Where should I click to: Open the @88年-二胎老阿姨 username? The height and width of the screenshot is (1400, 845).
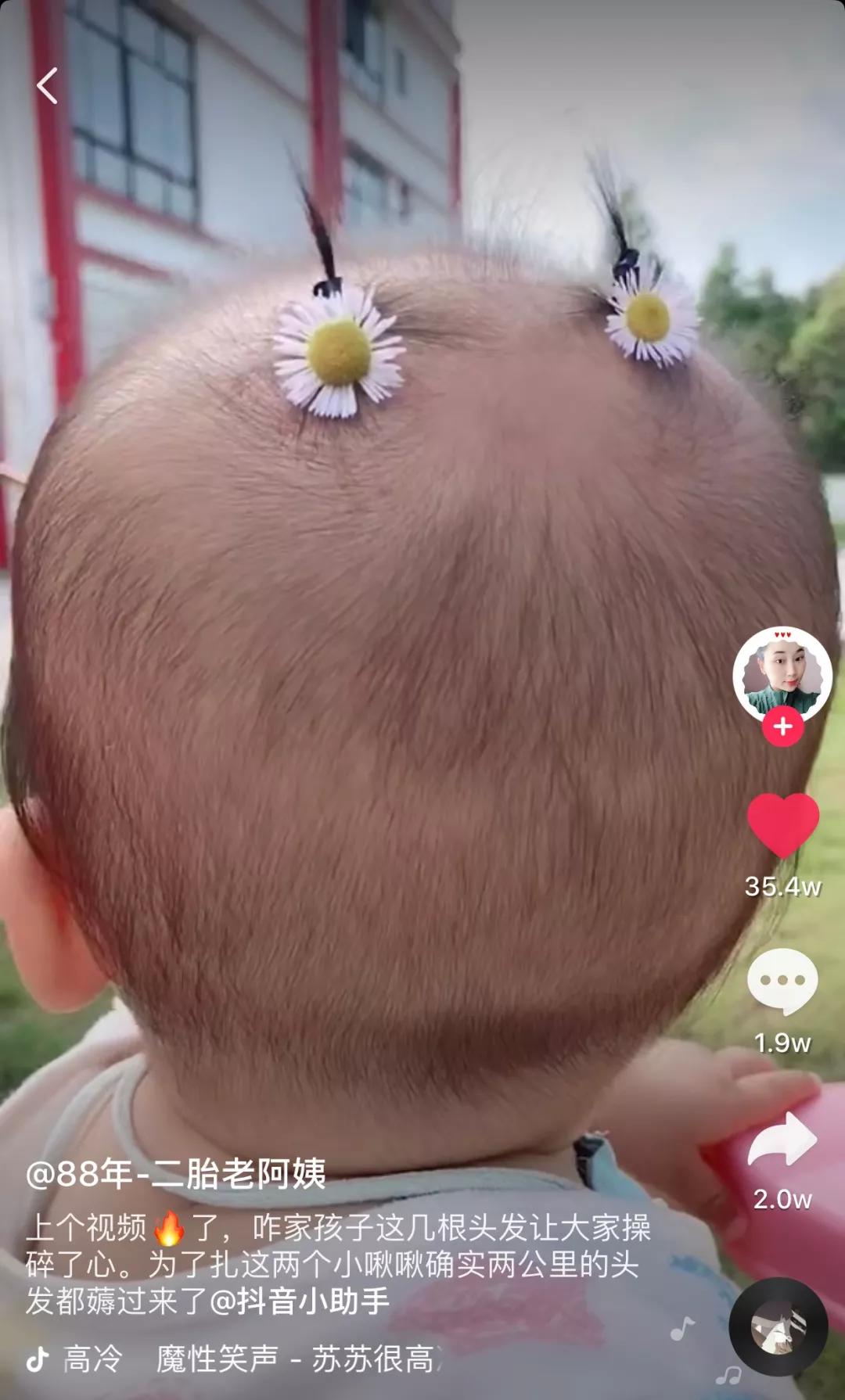(x=176, y=1173)
